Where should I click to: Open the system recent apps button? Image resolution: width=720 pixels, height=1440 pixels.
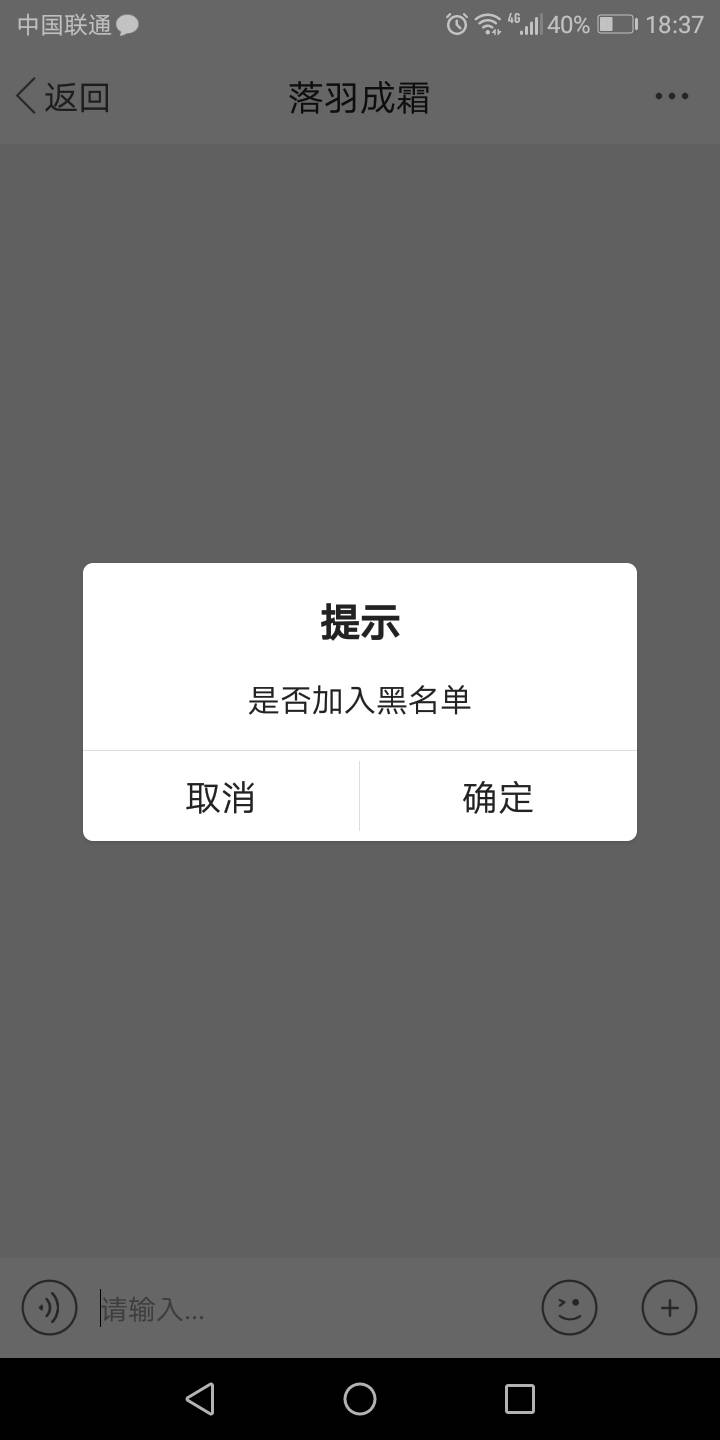click(x=520, y=1398)
